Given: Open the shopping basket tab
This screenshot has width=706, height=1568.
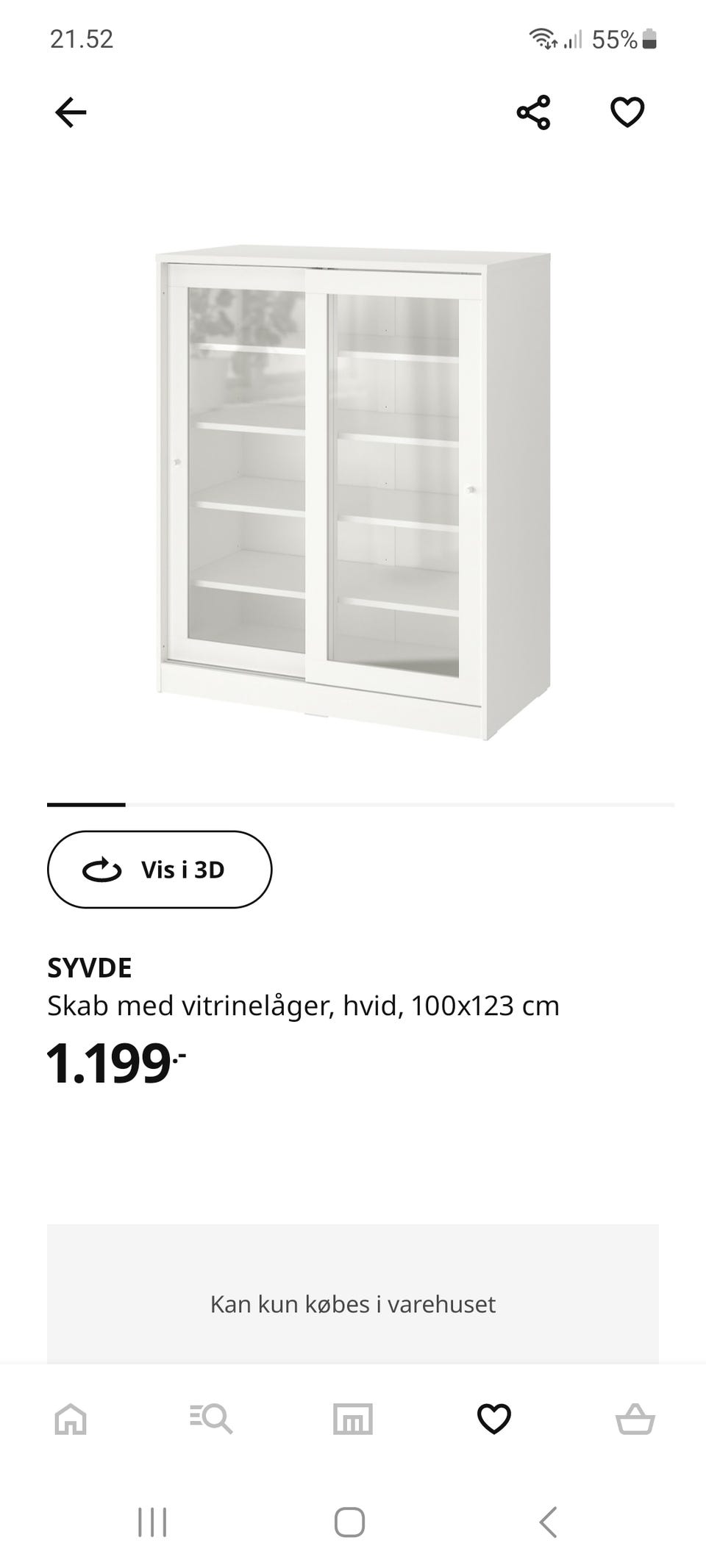Looking at the screenshot, I should click(635, 1418).
